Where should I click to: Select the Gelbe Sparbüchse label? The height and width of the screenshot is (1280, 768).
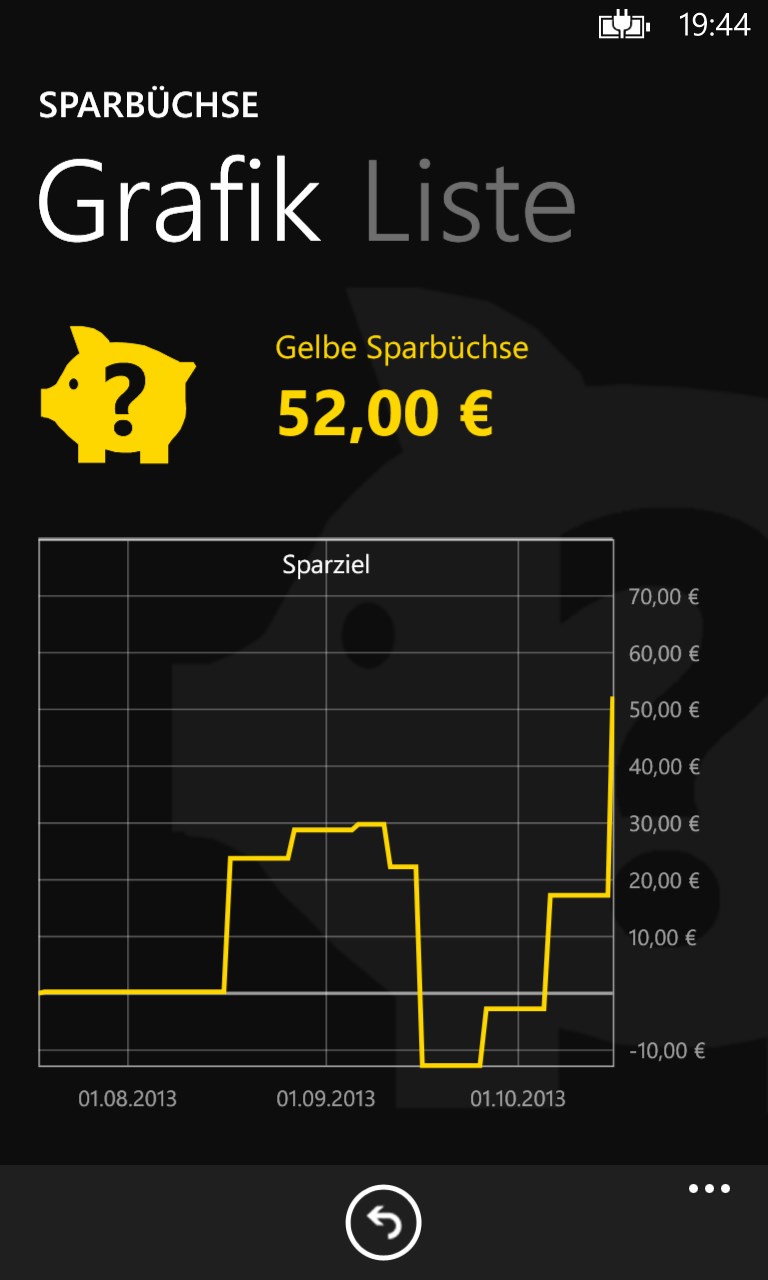pos(402,349)
